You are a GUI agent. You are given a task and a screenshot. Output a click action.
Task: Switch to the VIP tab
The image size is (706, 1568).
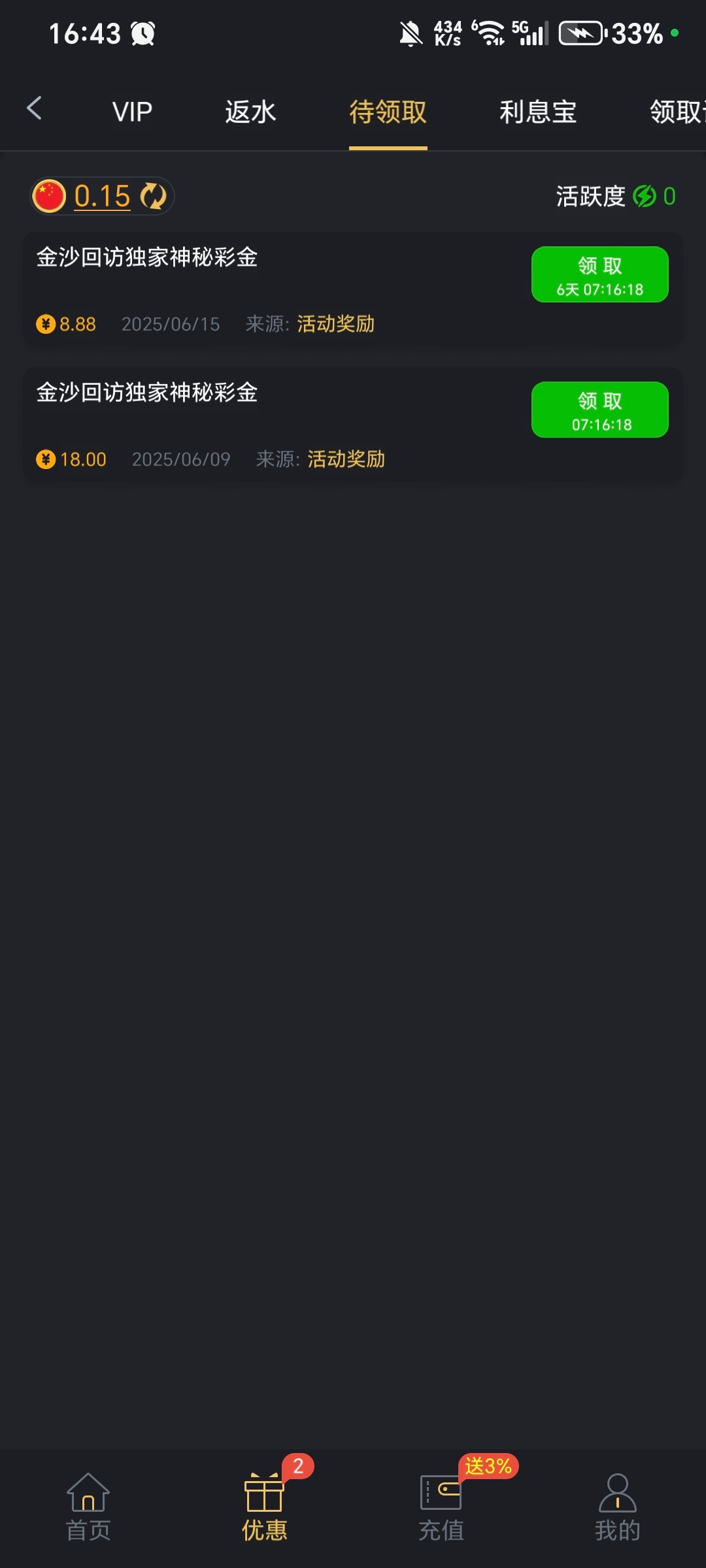coord(132,112)
